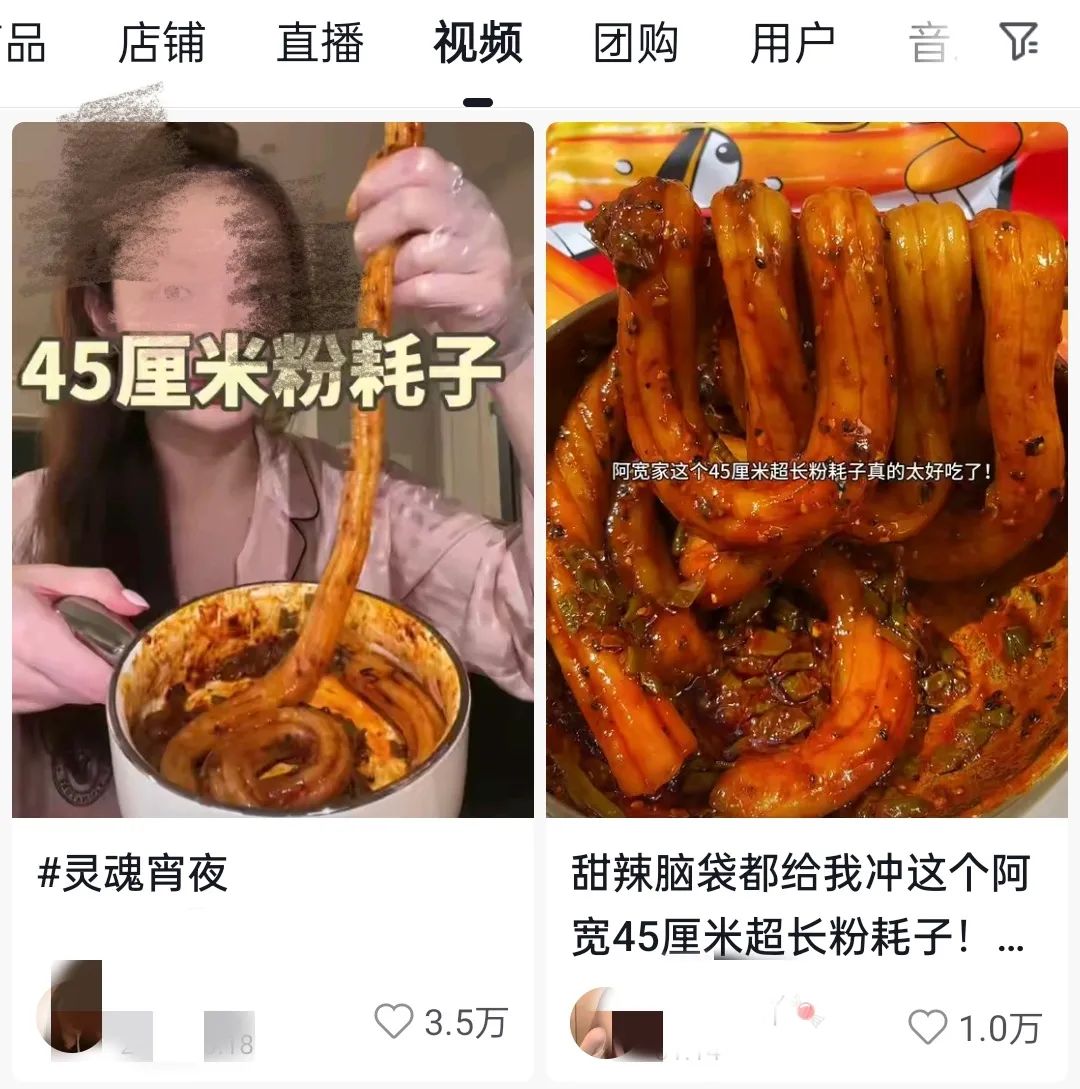Select the 视频 tab
This screenshot has width=1080, height=1089.
coord(477,44)
